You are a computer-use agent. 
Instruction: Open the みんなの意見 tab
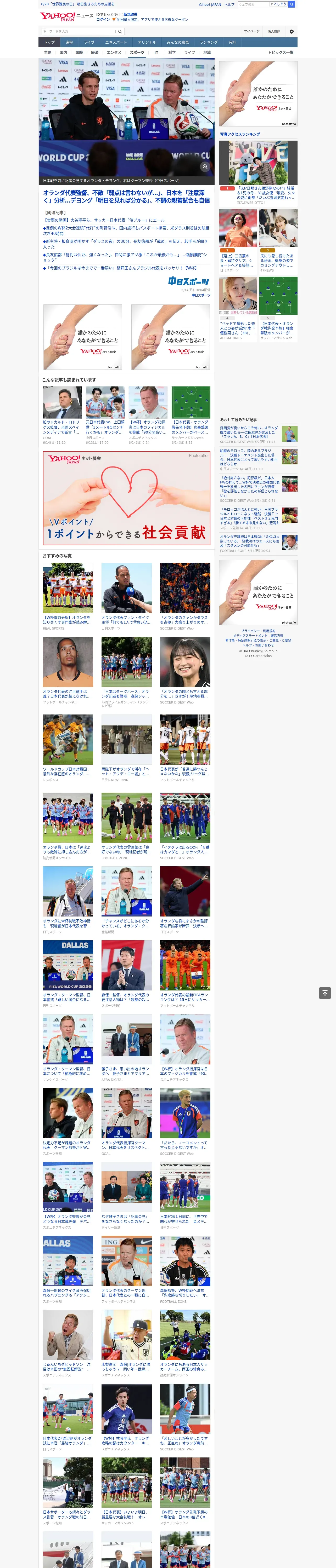click(x=177, y=43)
